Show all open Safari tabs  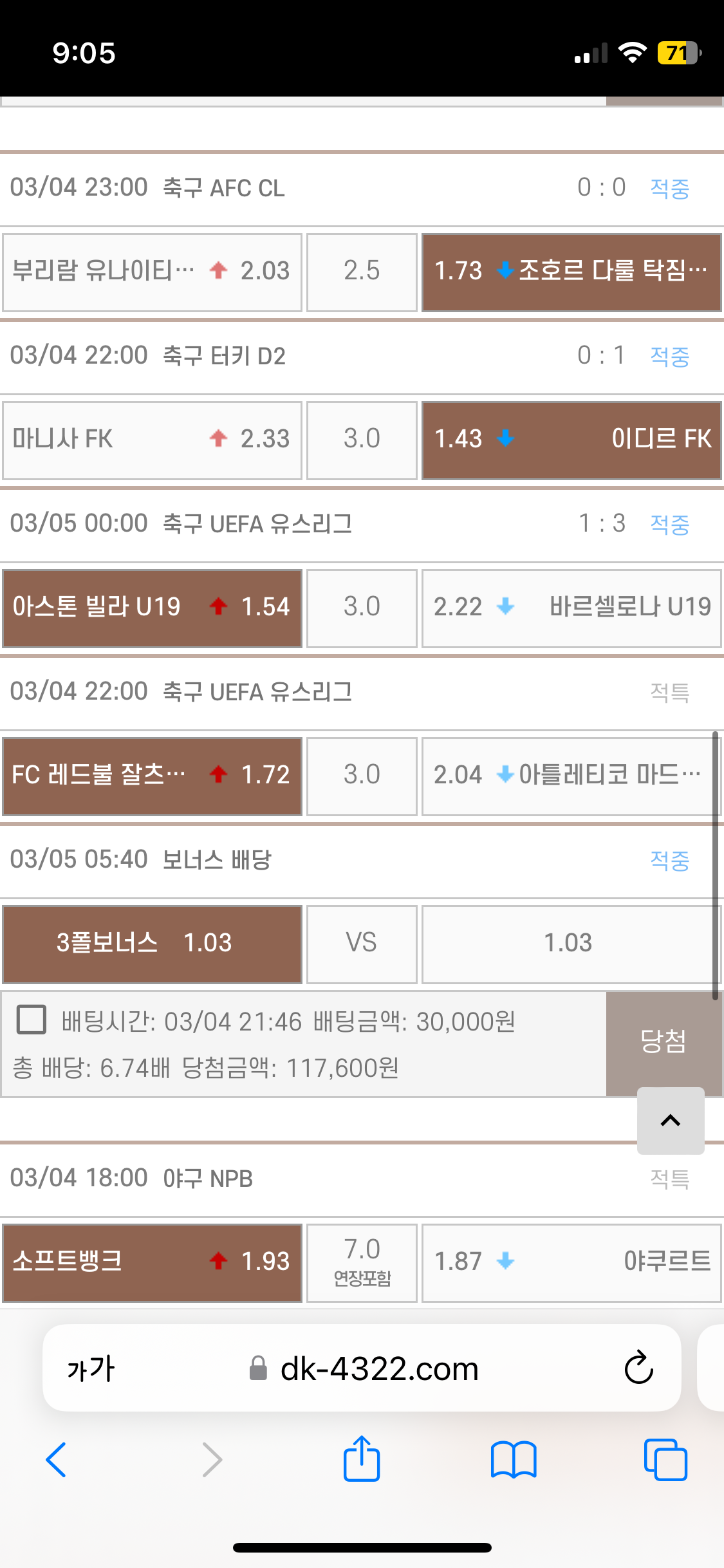(x=665, y=1460)
